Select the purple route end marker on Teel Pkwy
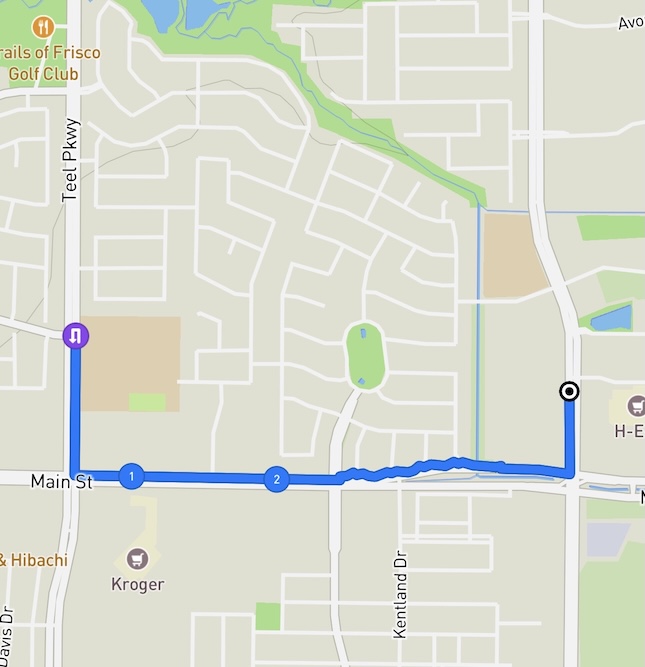This screenshot has height=667, width=645. [x=76, y=335]
